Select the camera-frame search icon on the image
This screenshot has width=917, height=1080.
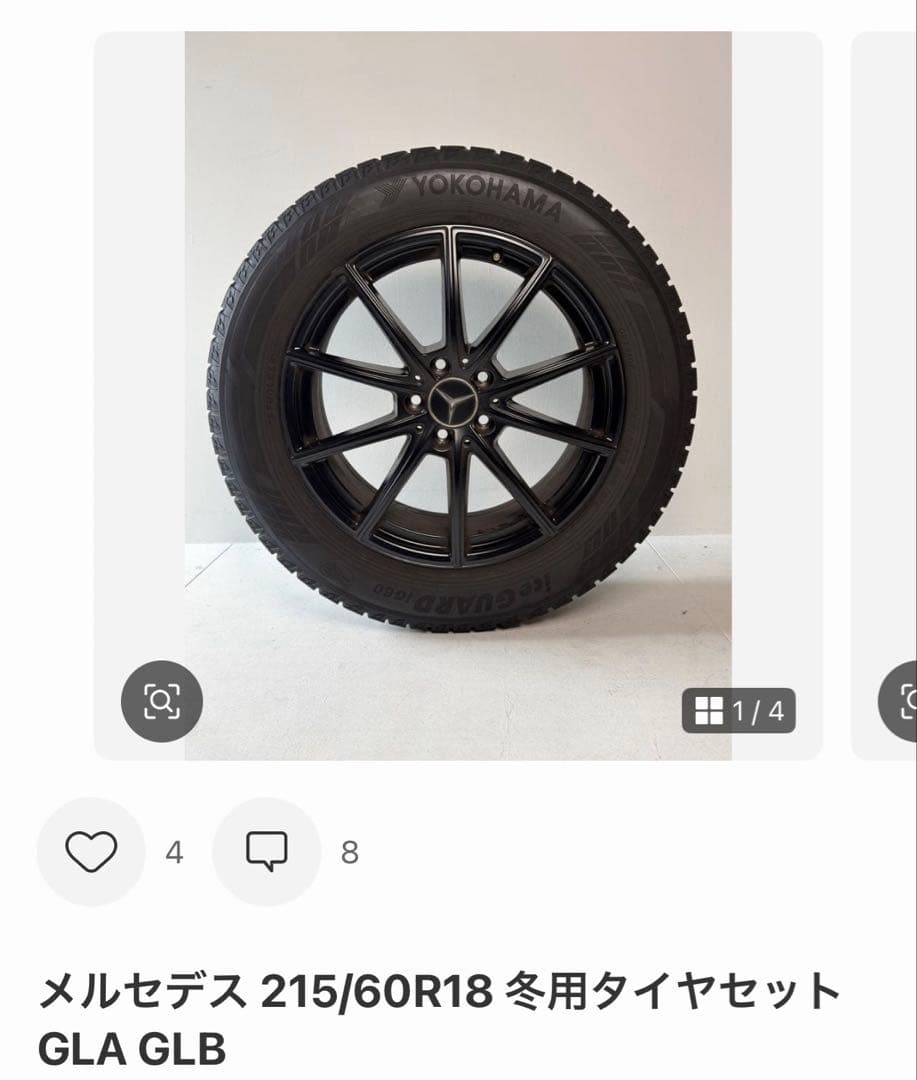[x=164, y=698]
